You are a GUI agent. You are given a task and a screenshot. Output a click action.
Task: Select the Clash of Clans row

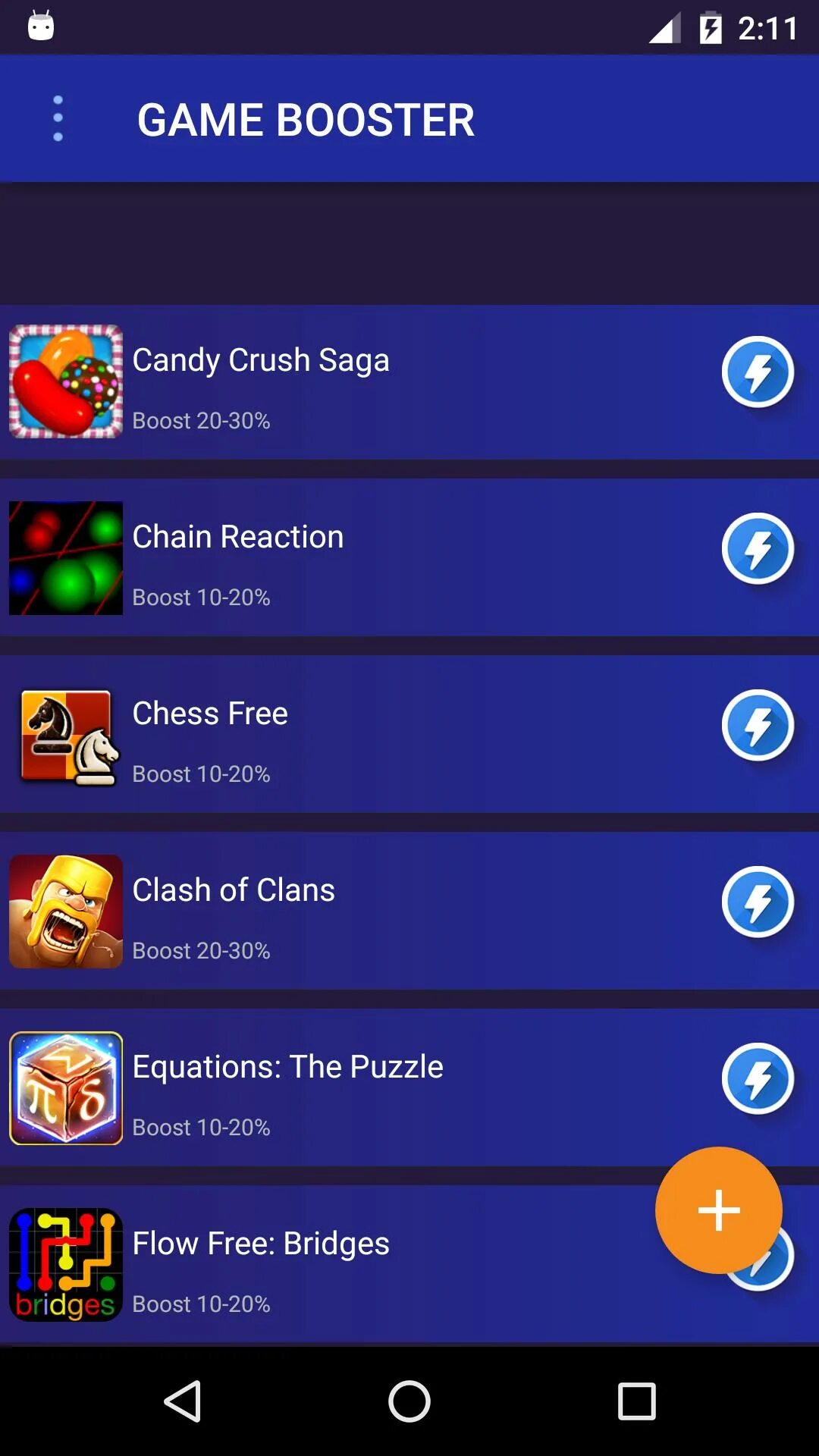pyautogui.click(x=341, y=913)
